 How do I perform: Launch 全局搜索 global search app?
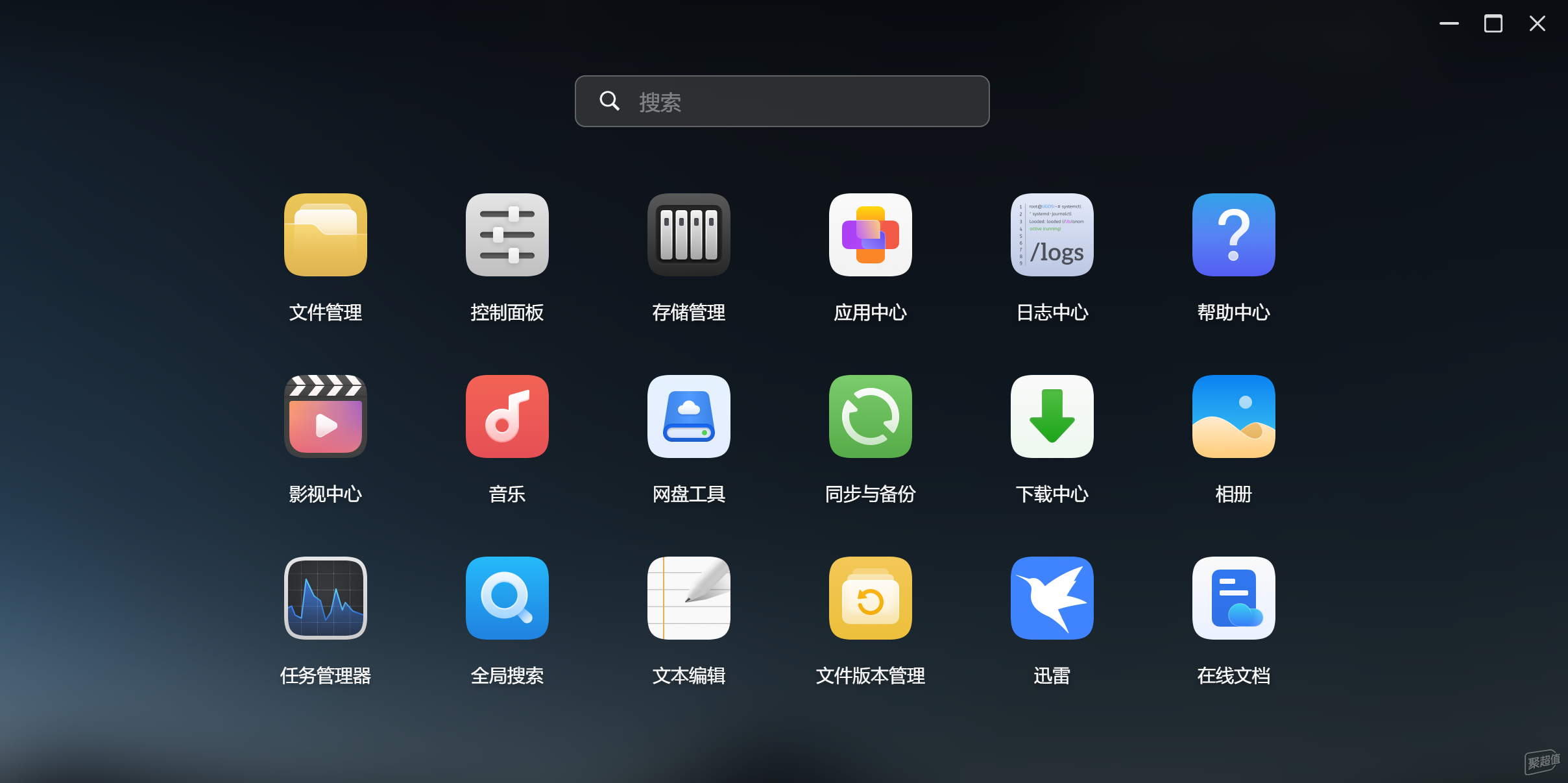[x=507, y=598]
